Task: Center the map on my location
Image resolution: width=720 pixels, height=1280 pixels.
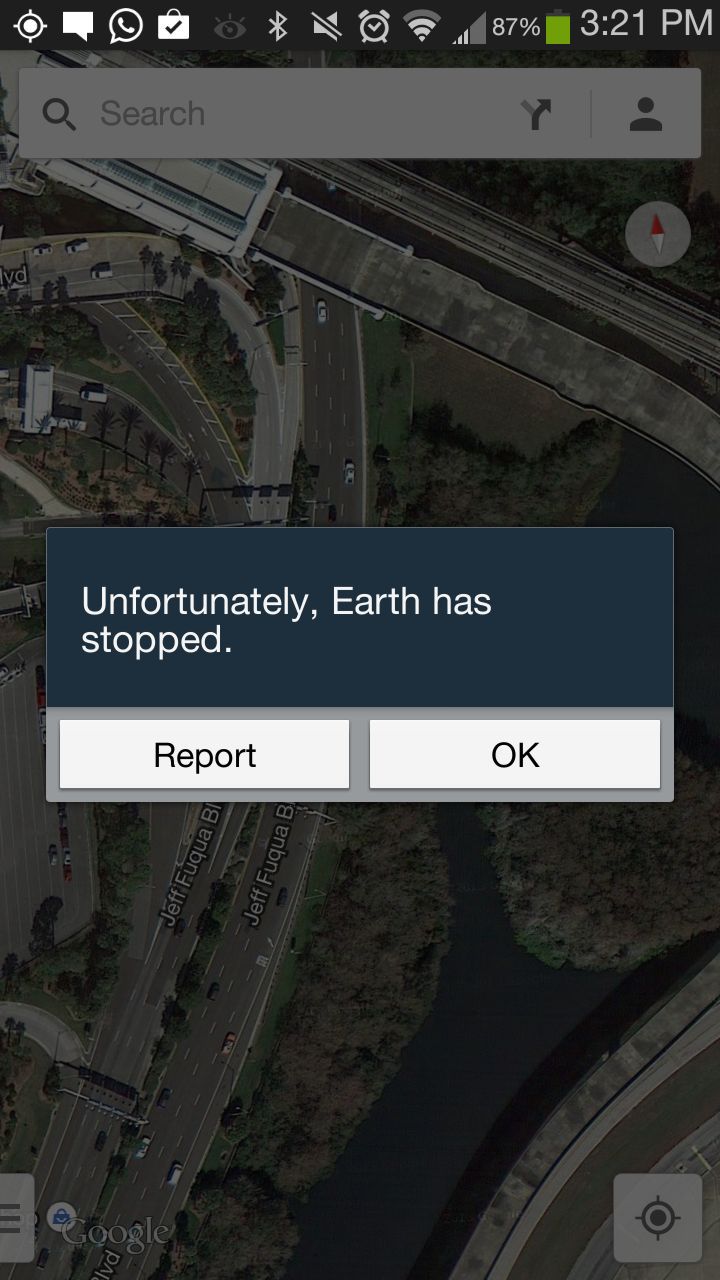Action: pos(657,1217)
